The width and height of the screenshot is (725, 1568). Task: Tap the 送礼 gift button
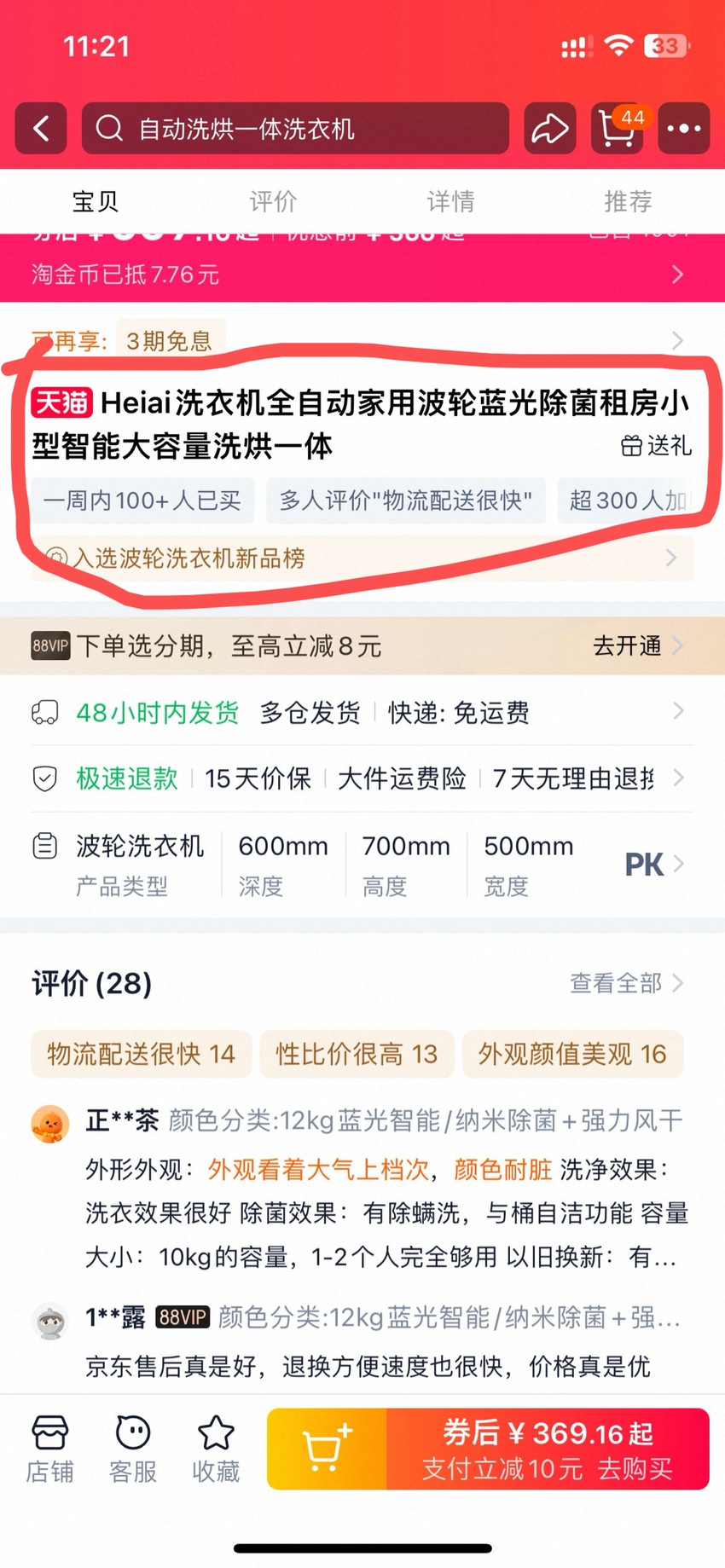pos(656,446)
